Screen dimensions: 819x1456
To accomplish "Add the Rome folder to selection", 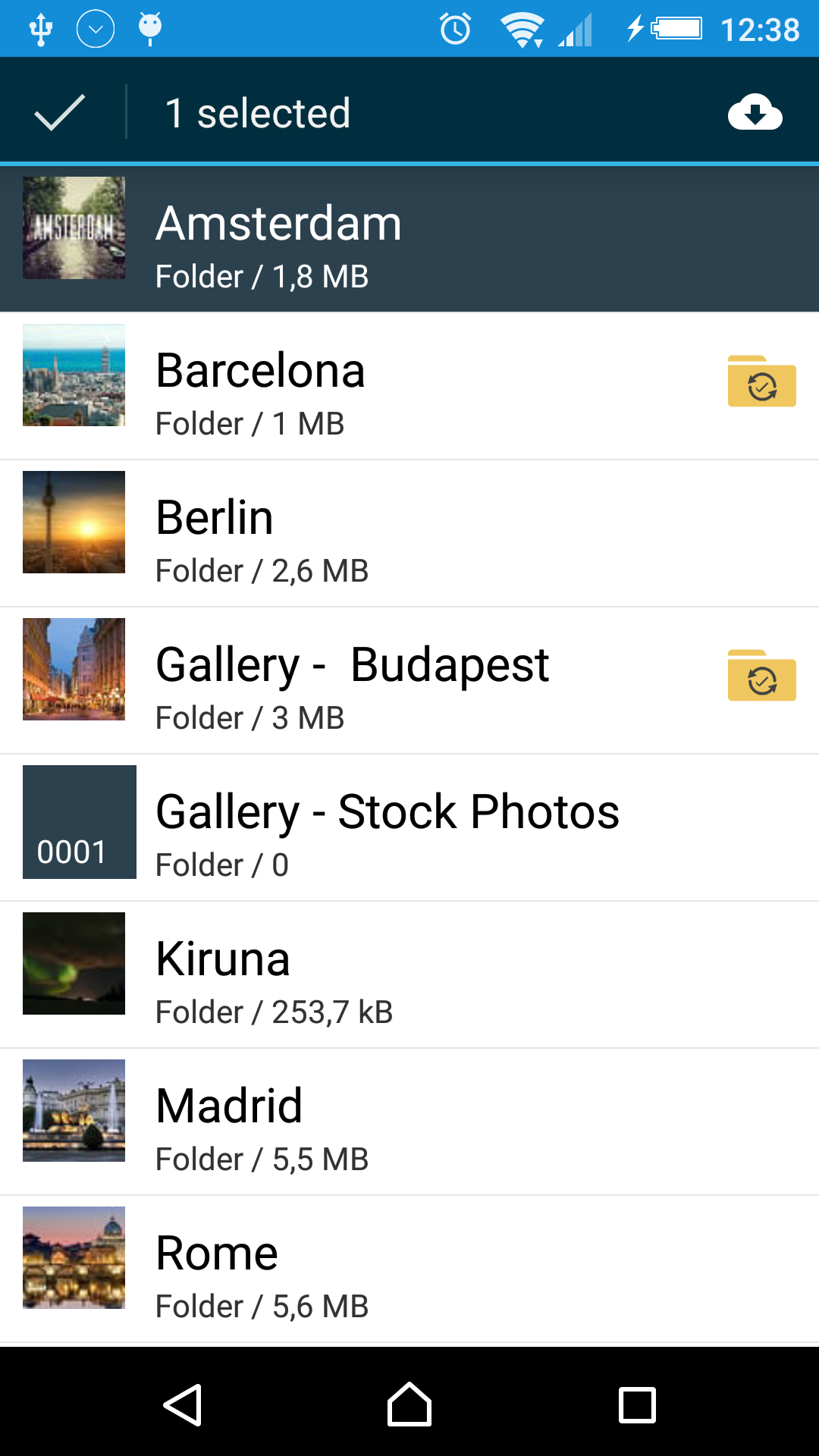I will tap(409, 1269).
